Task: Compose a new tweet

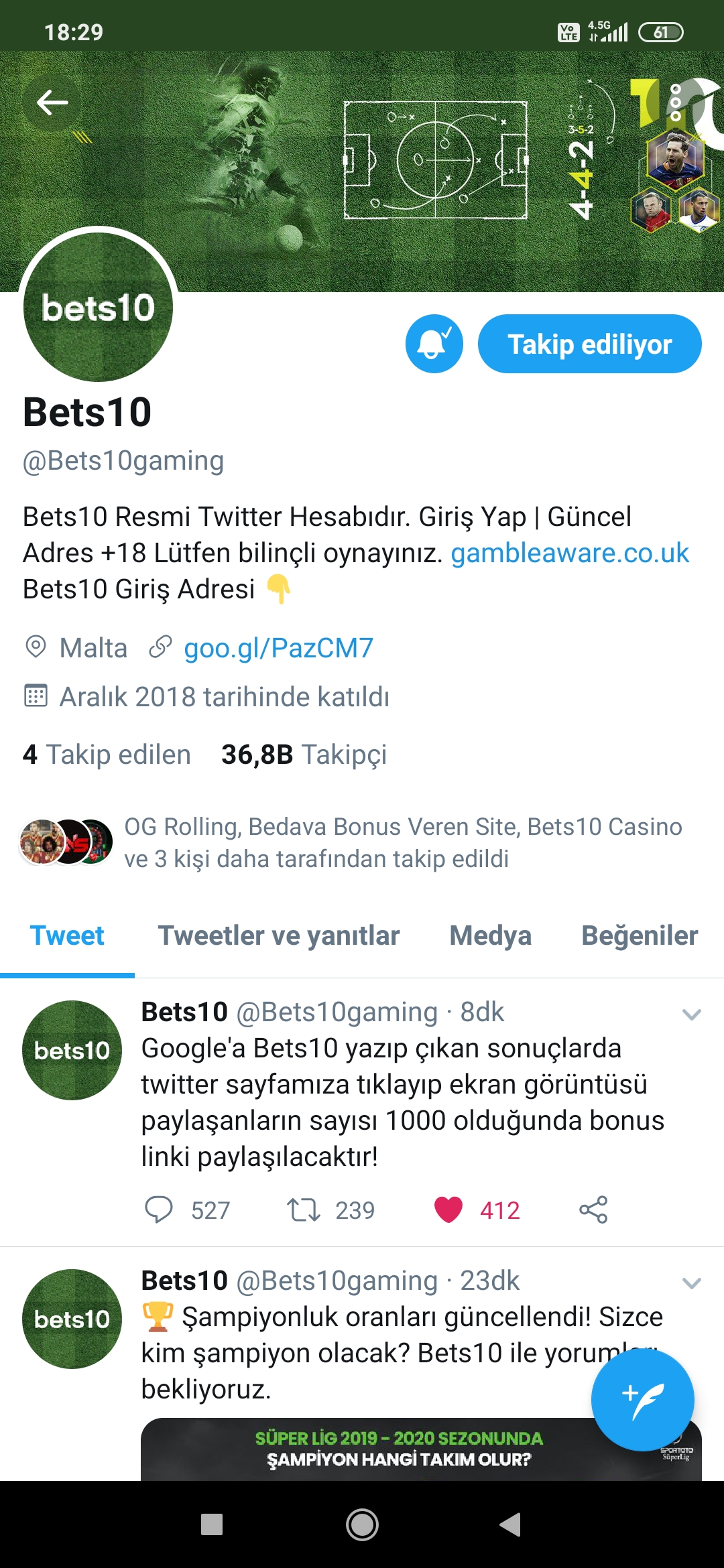Action: click(642, 1400)
